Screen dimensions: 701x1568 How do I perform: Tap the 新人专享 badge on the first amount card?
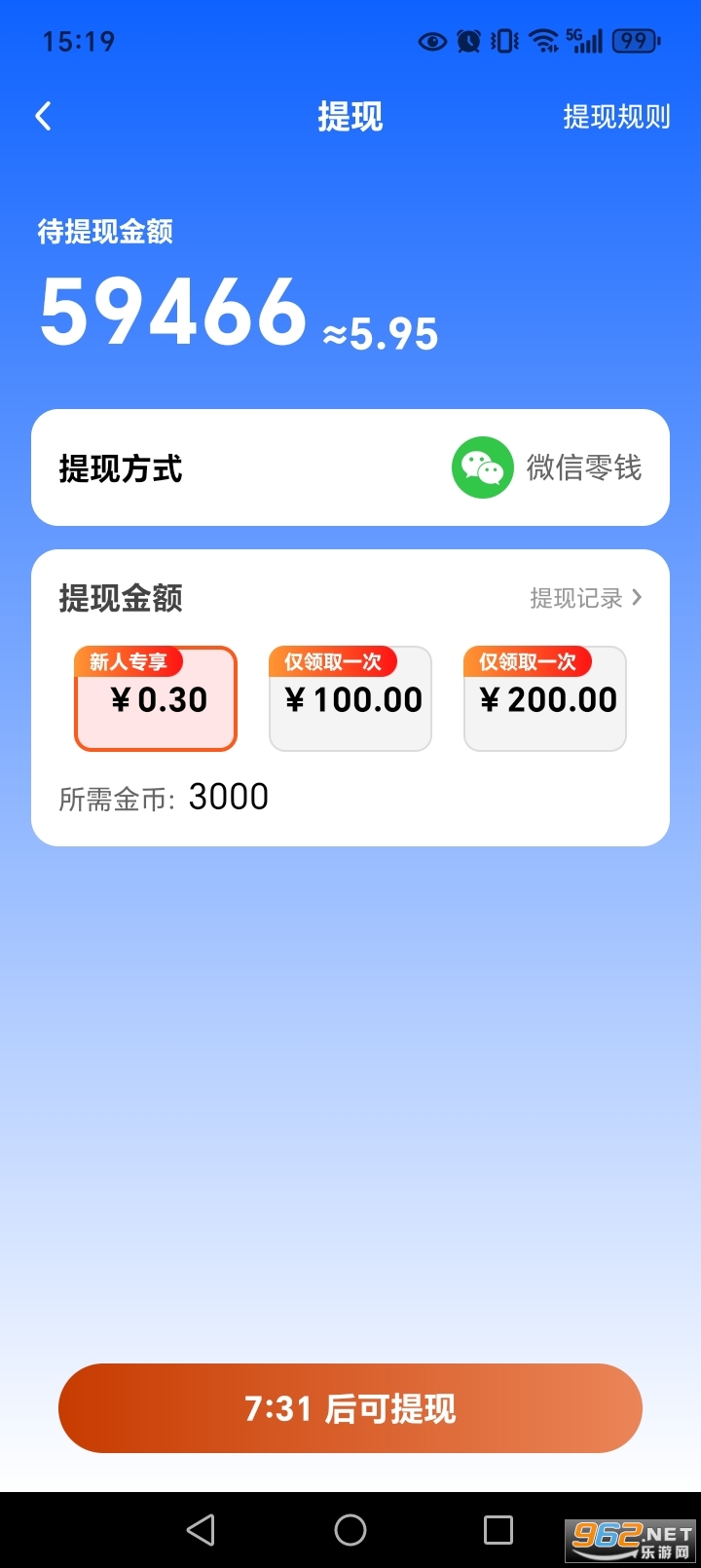coord(128,661)
